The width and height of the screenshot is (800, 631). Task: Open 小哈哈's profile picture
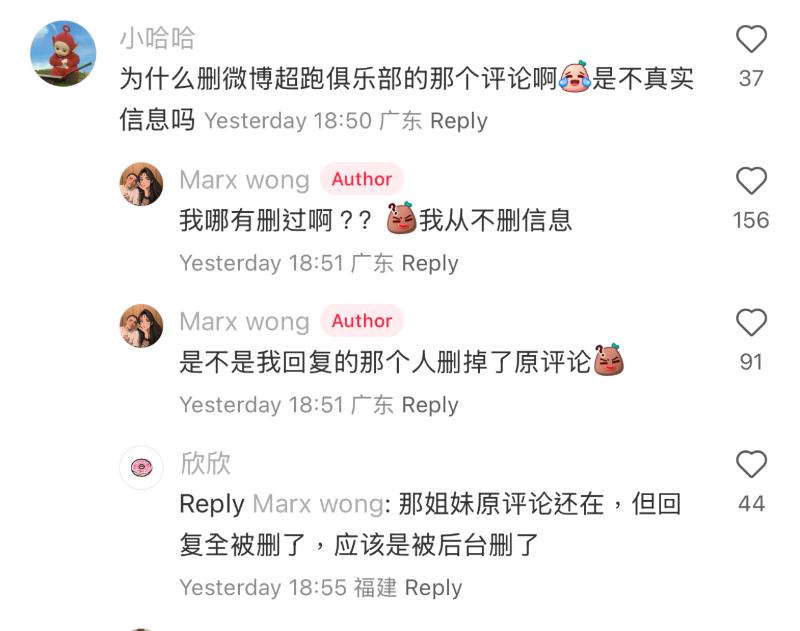[63, 54]
